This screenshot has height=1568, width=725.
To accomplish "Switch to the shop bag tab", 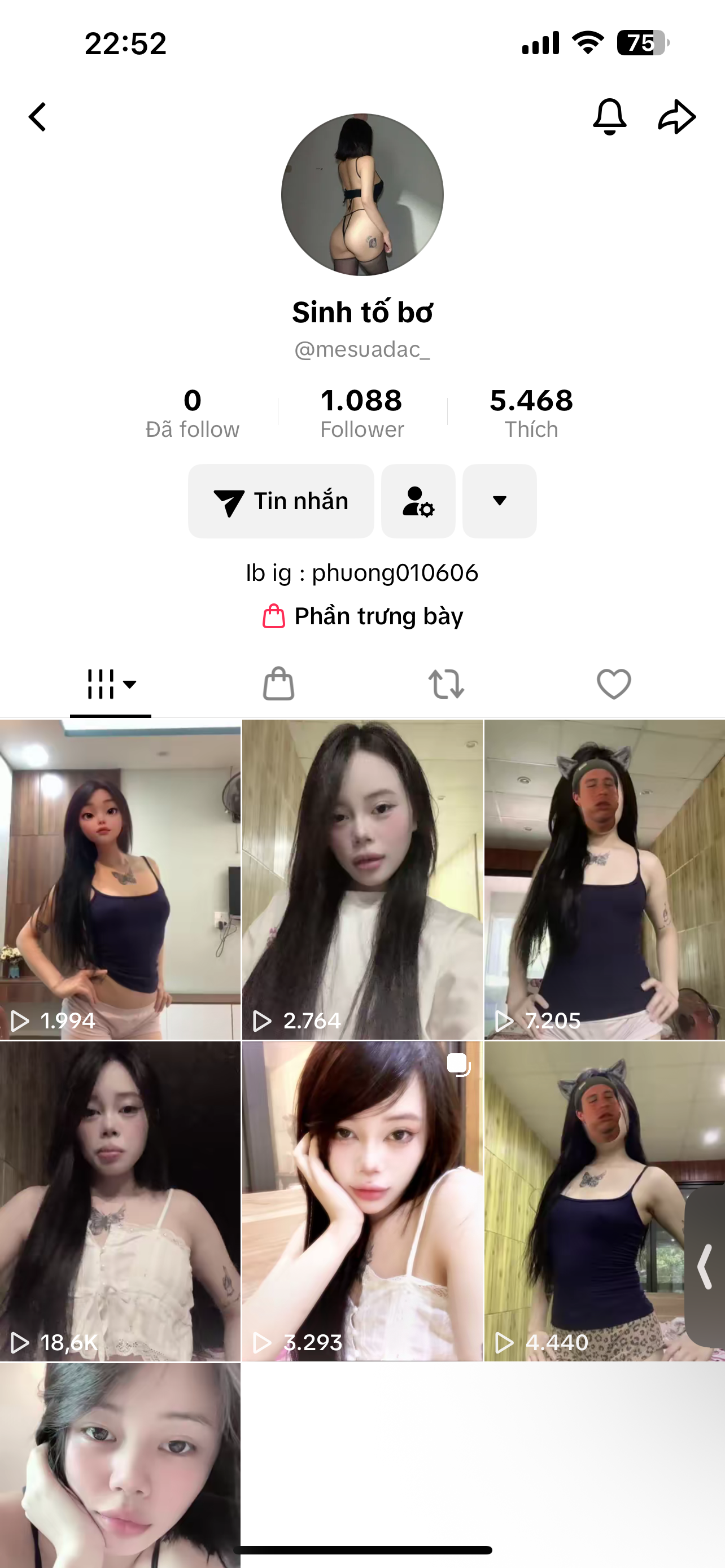I will point(278,684).
